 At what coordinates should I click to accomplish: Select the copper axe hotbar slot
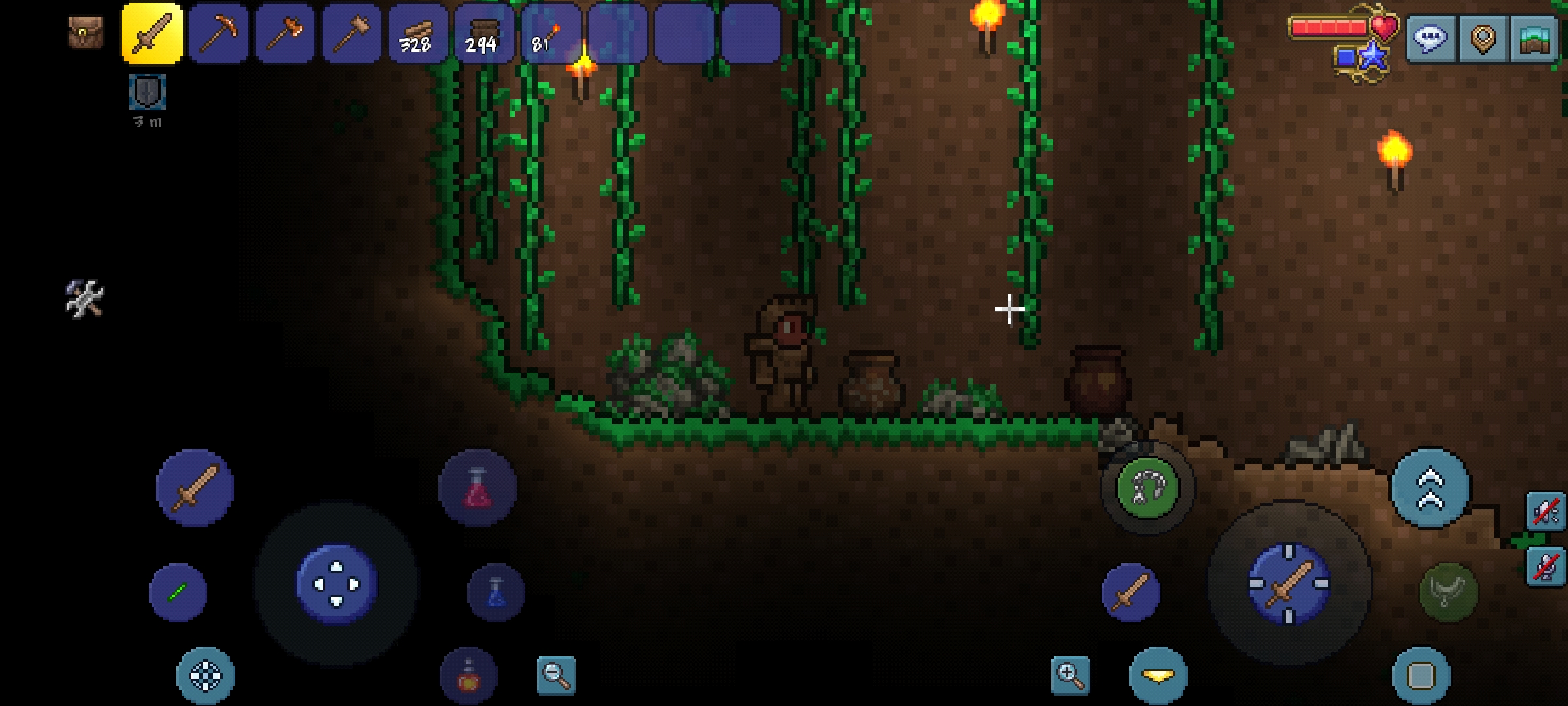[285, 33]
